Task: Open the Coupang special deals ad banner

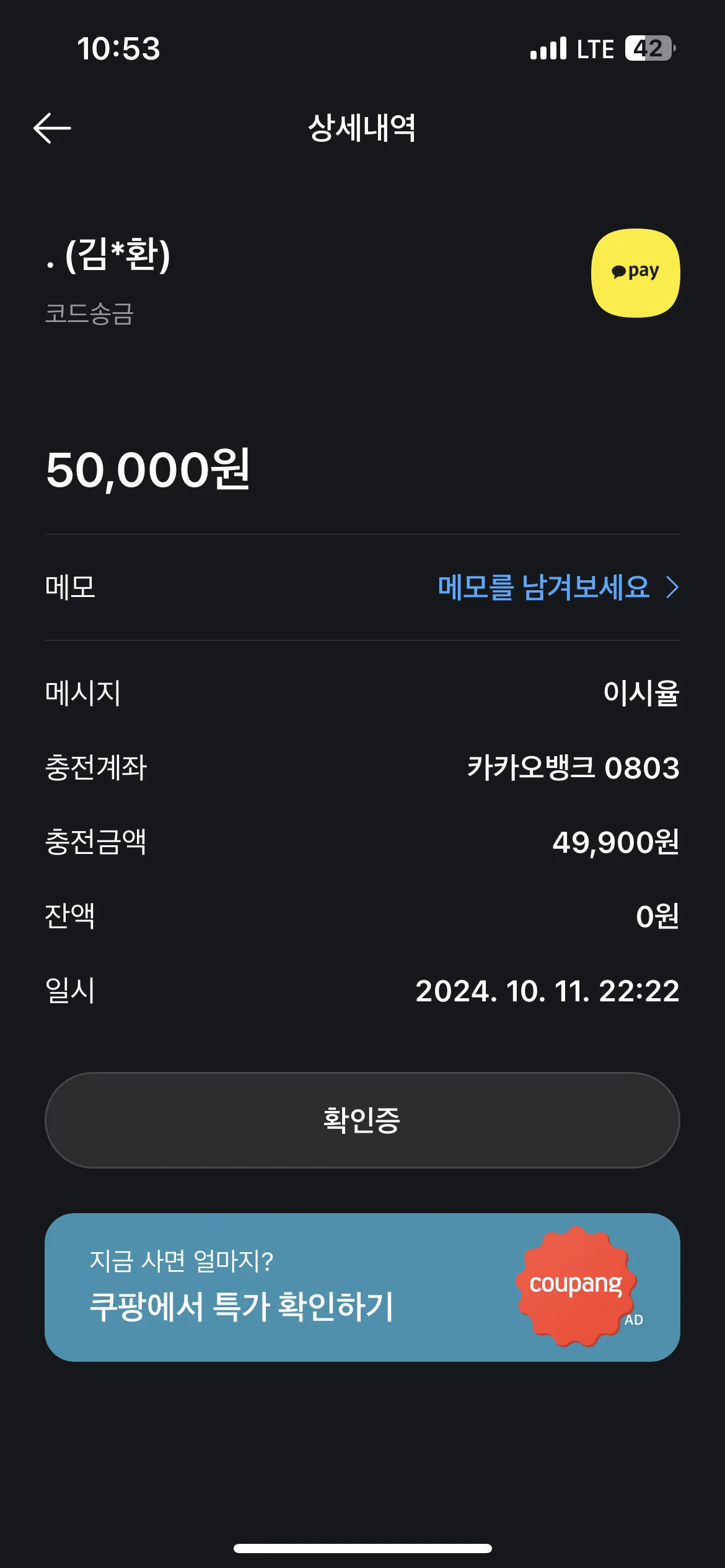Action: coord(362,1287)
